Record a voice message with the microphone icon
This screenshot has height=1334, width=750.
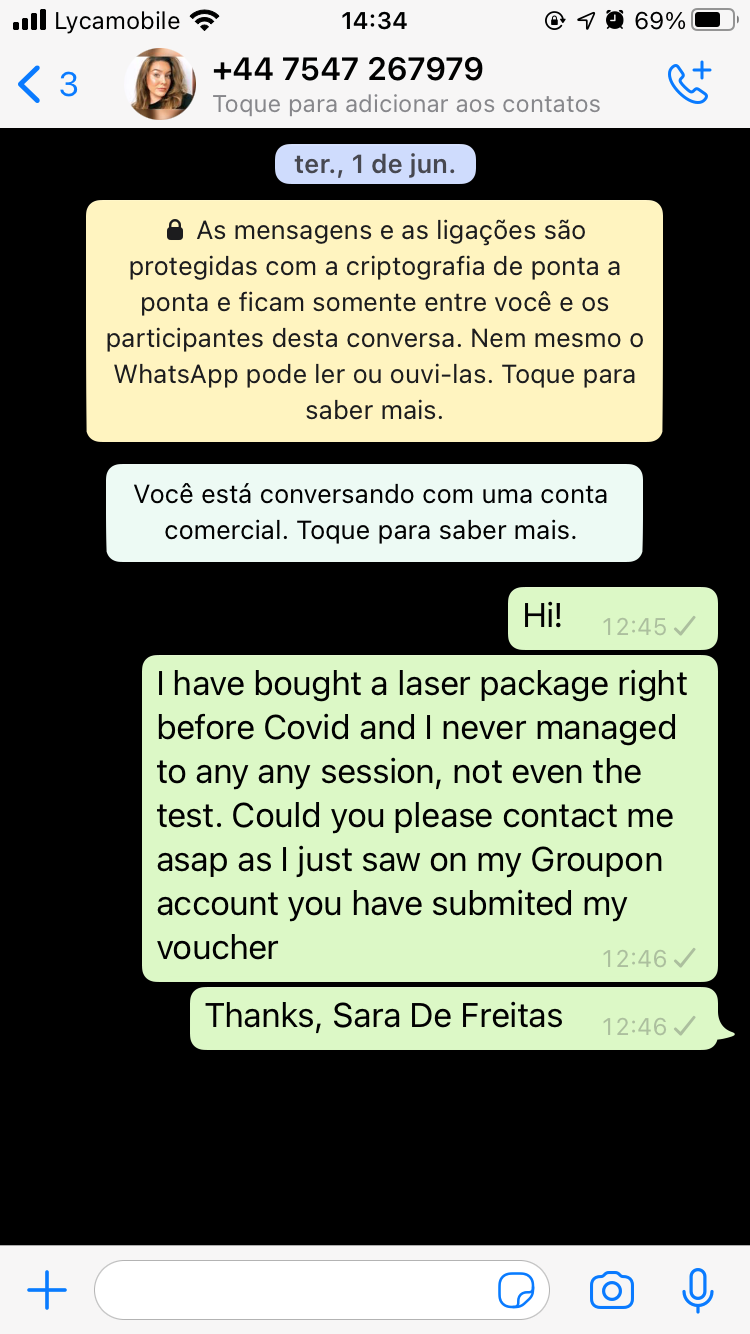click(696, 1290)
